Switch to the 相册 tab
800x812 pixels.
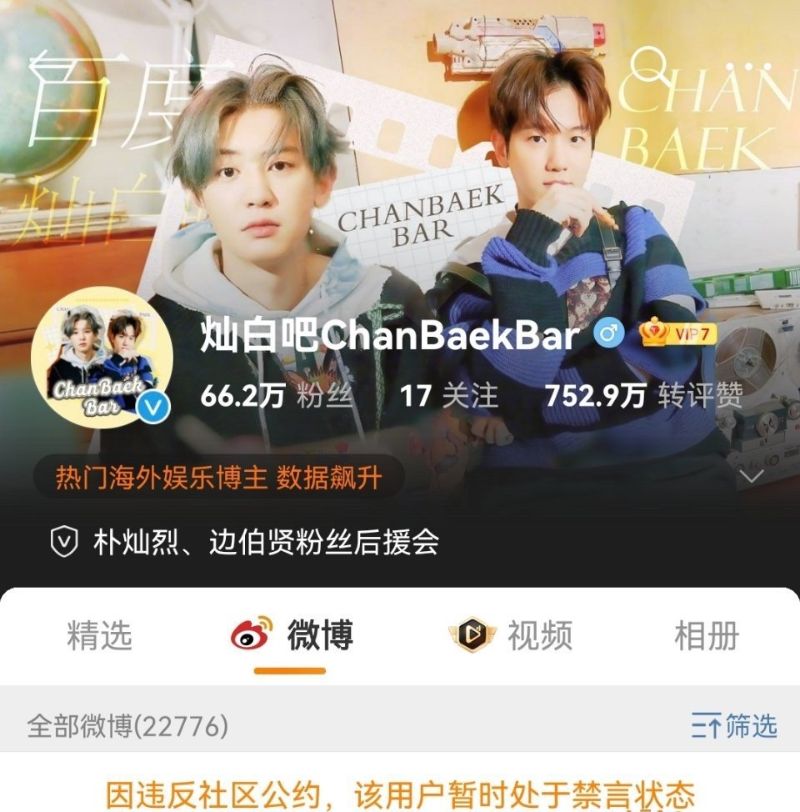pos(706,635)
